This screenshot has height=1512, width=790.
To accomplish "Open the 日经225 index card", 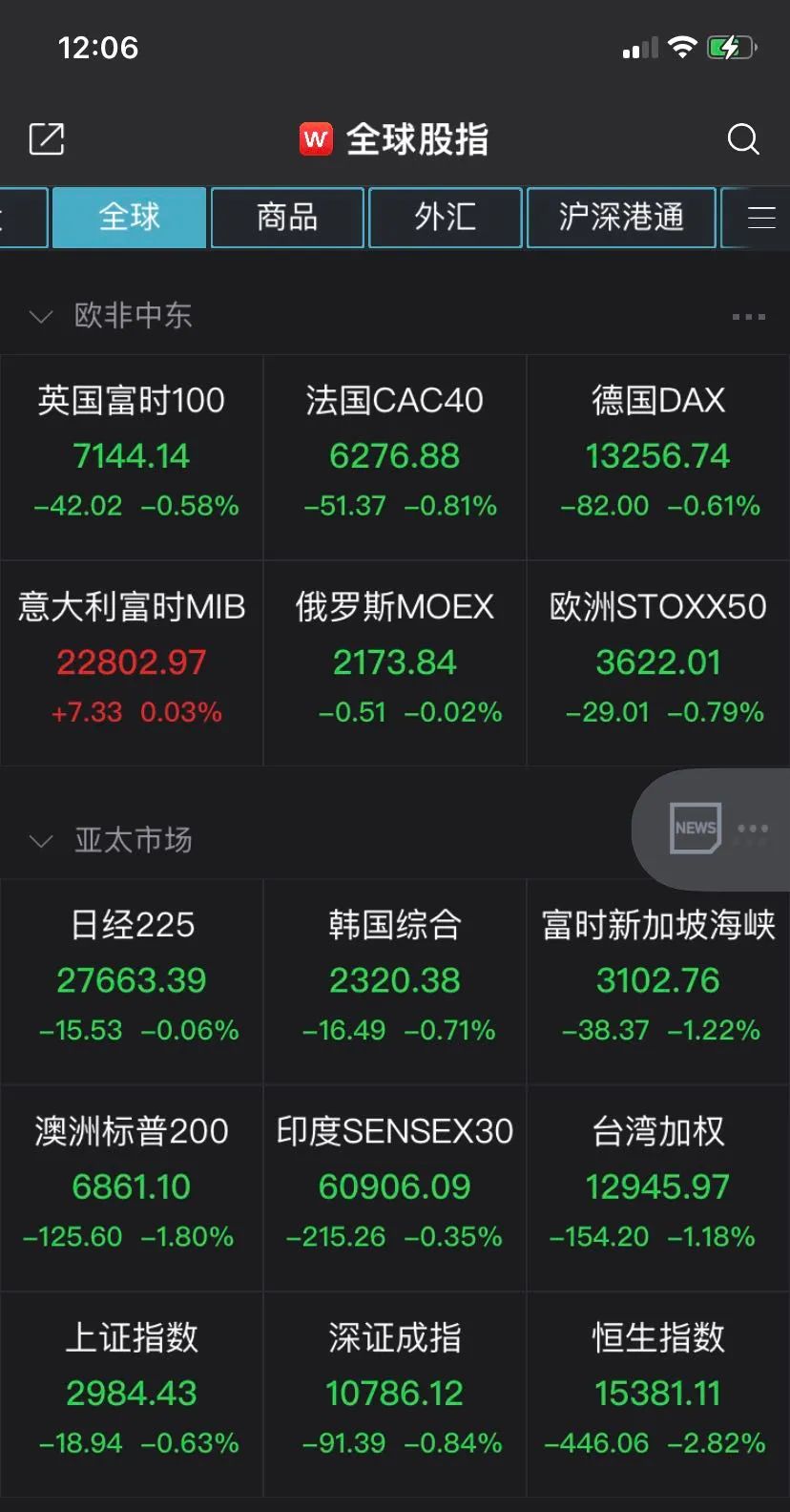I will (132, 980).
